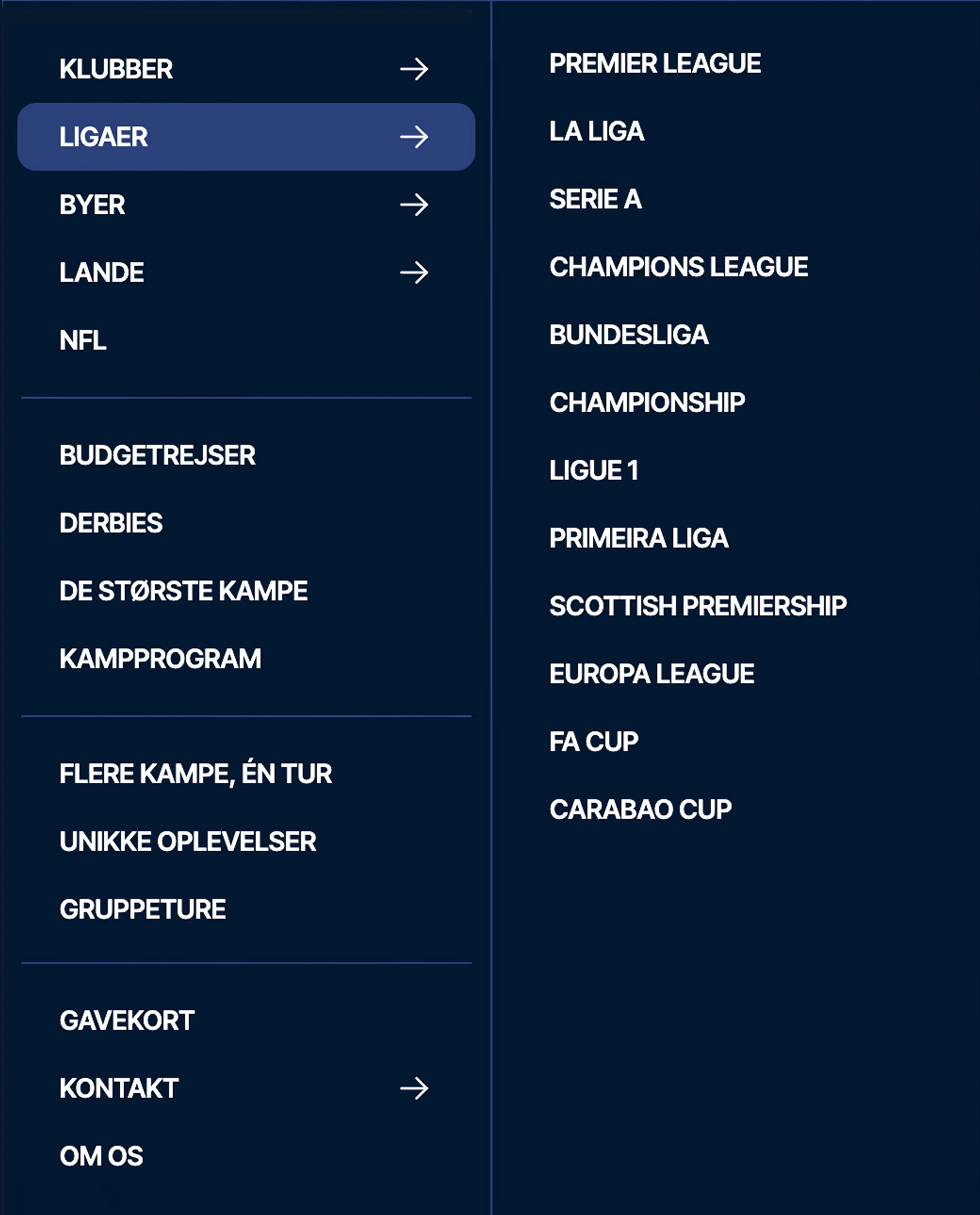The width and height of the screenshot is (980, 1215).
Task: Expand the Lande menu item
Action: click(x=414, y=272)
